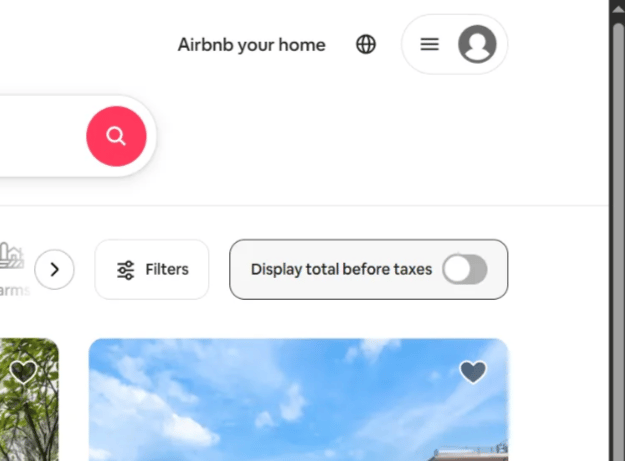This screenshot has height=461, width=625.
Task: Save the sky photo listing to wishlist
Action: pyautogui.click(x=473, y=372)
